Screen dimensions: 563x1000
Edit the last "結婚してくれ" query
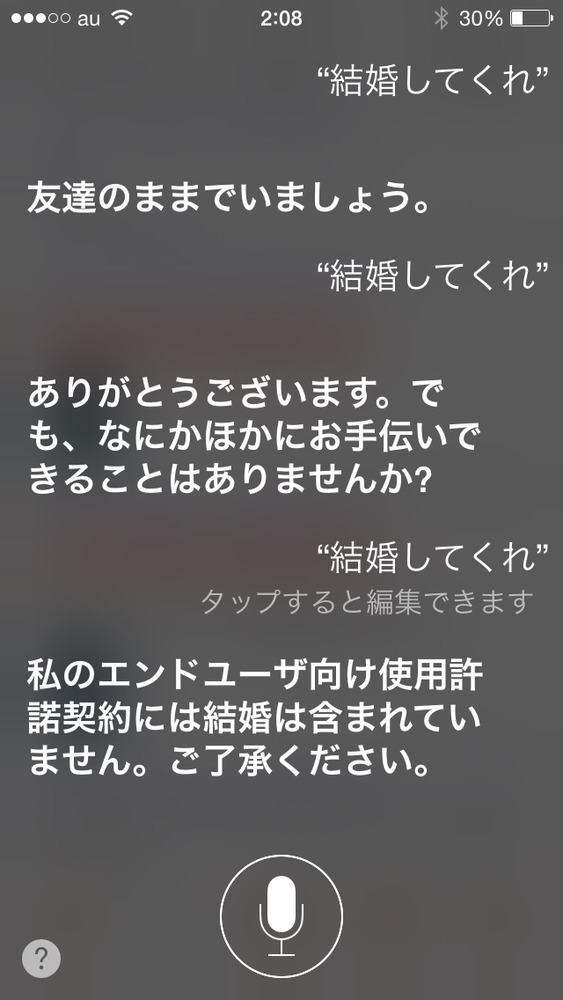click(x=434, y=558)
